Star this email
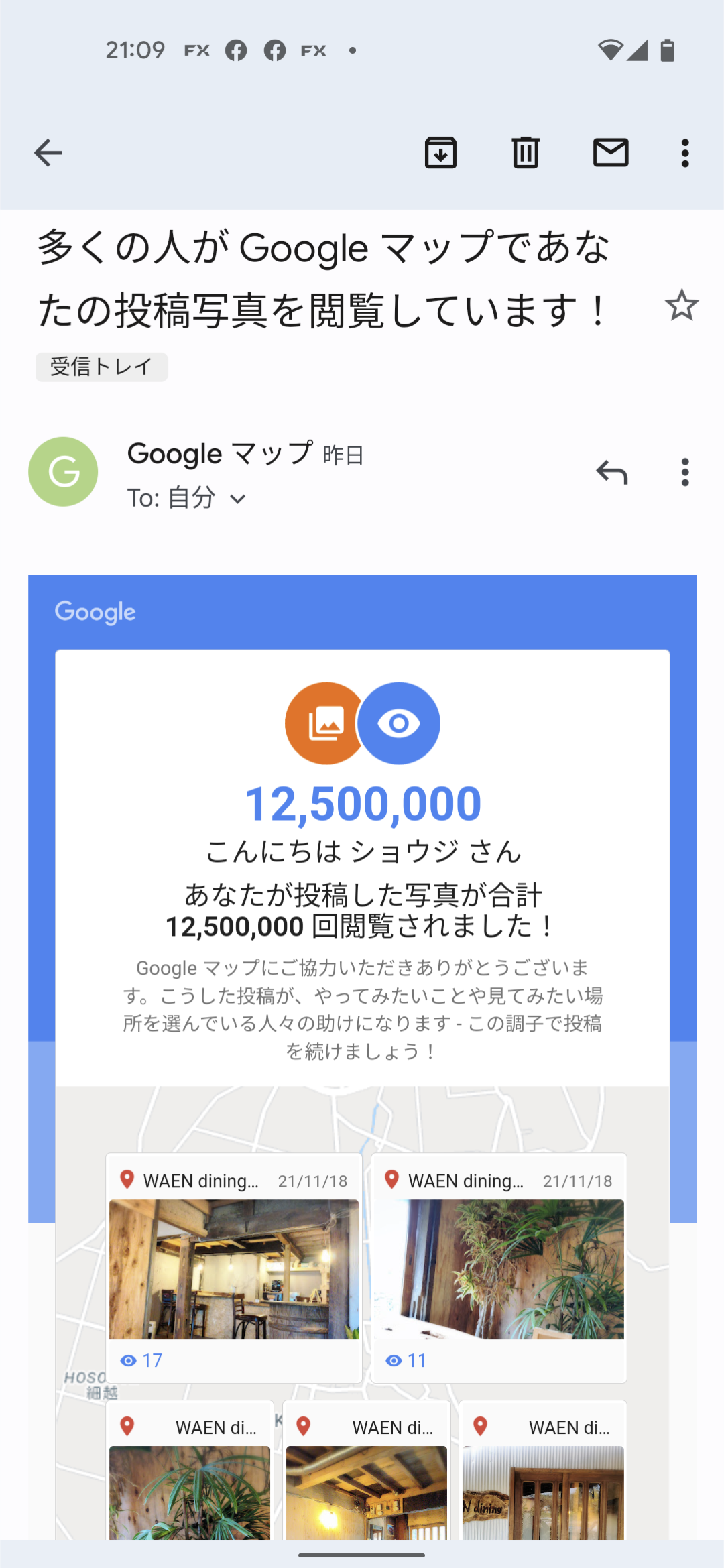This screenshot has width=724, height=1568. (681, 306)
